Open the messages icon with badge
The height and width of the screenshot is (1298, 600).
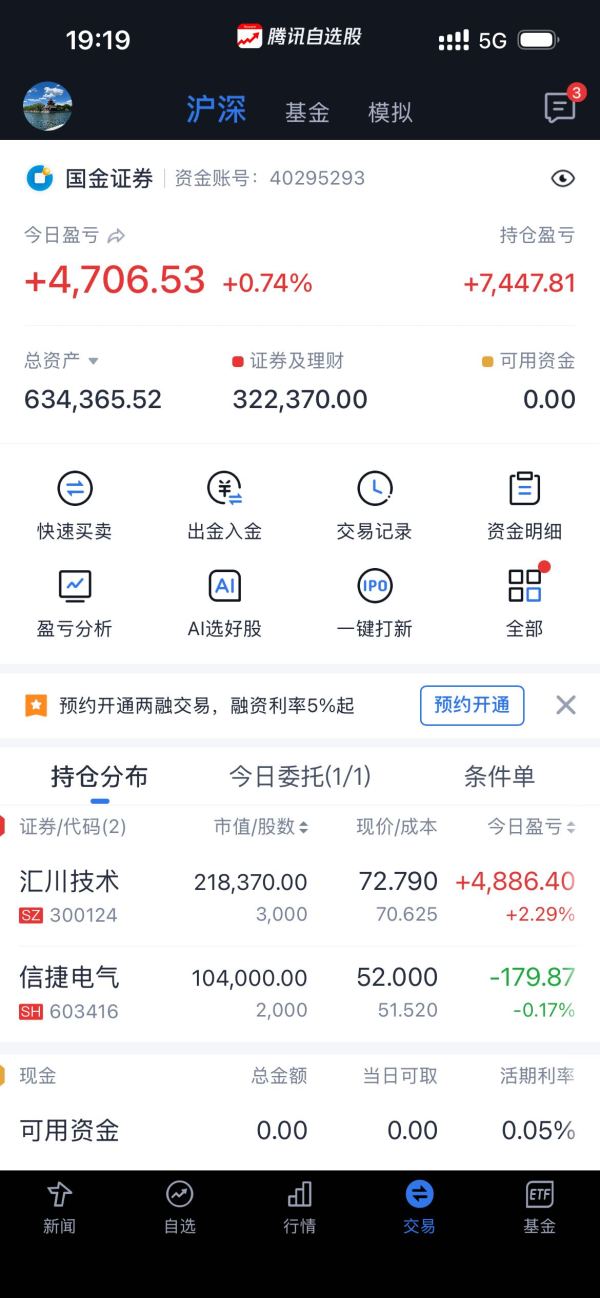coord(560,108)
